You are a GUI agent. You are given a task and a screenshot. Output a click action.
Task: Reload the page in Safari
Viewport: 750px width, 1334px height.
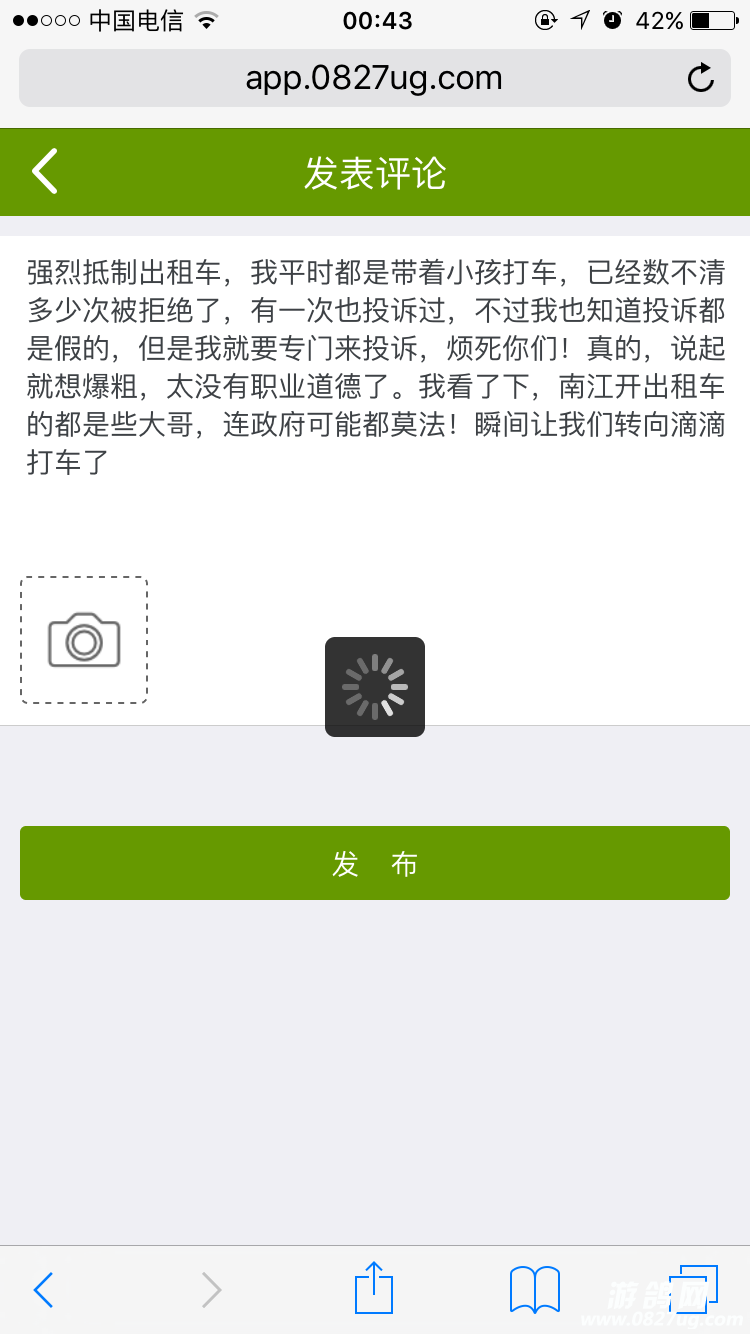701,78
